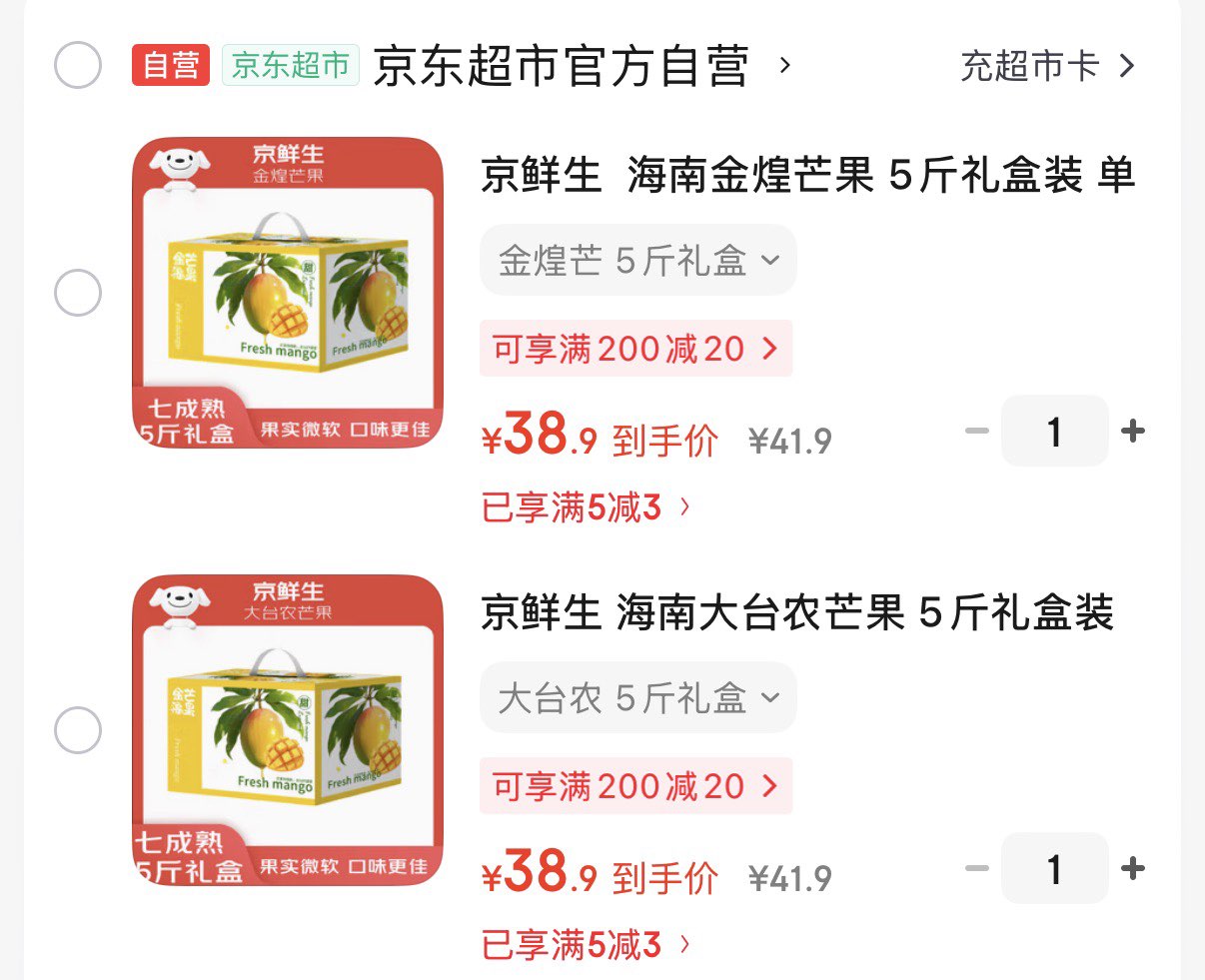
Task: Open 已享满5减3 details under 金煌芒果
Action: tap(585, 507)
